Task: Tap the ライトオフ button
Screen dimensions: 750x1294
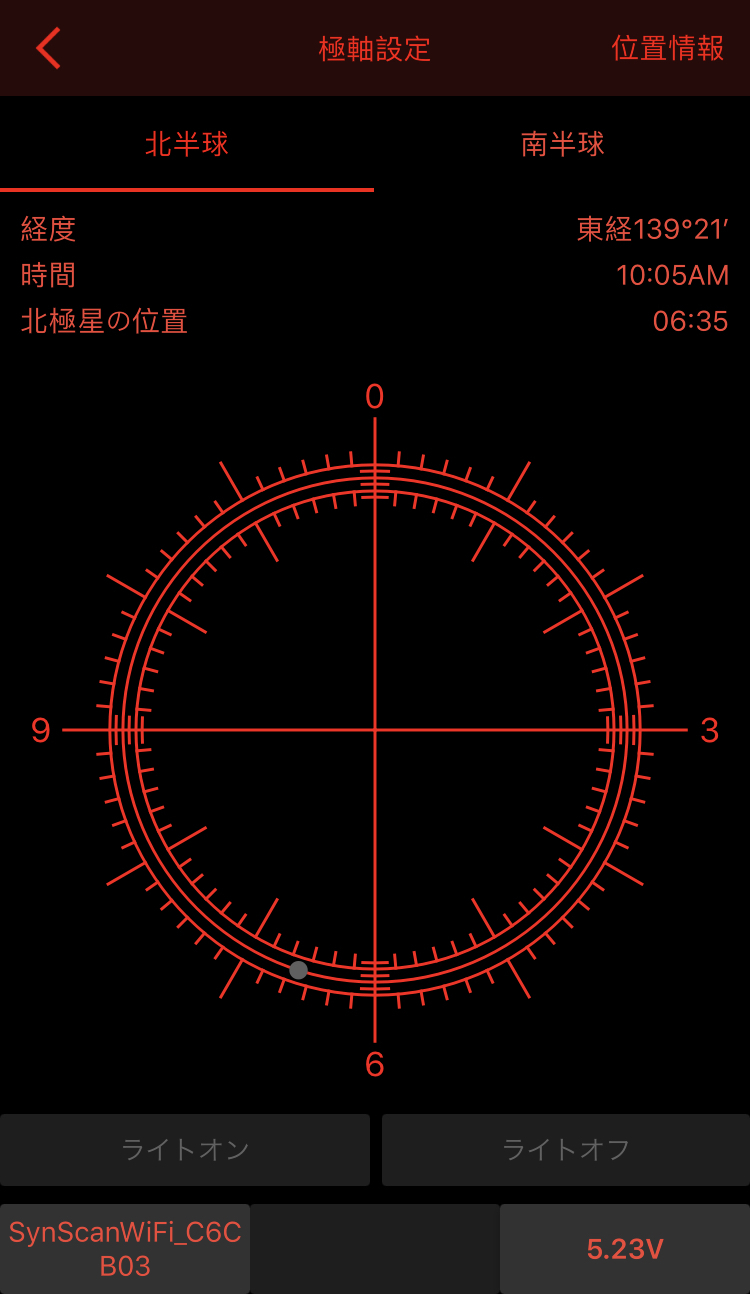Action: point(566,1150)
